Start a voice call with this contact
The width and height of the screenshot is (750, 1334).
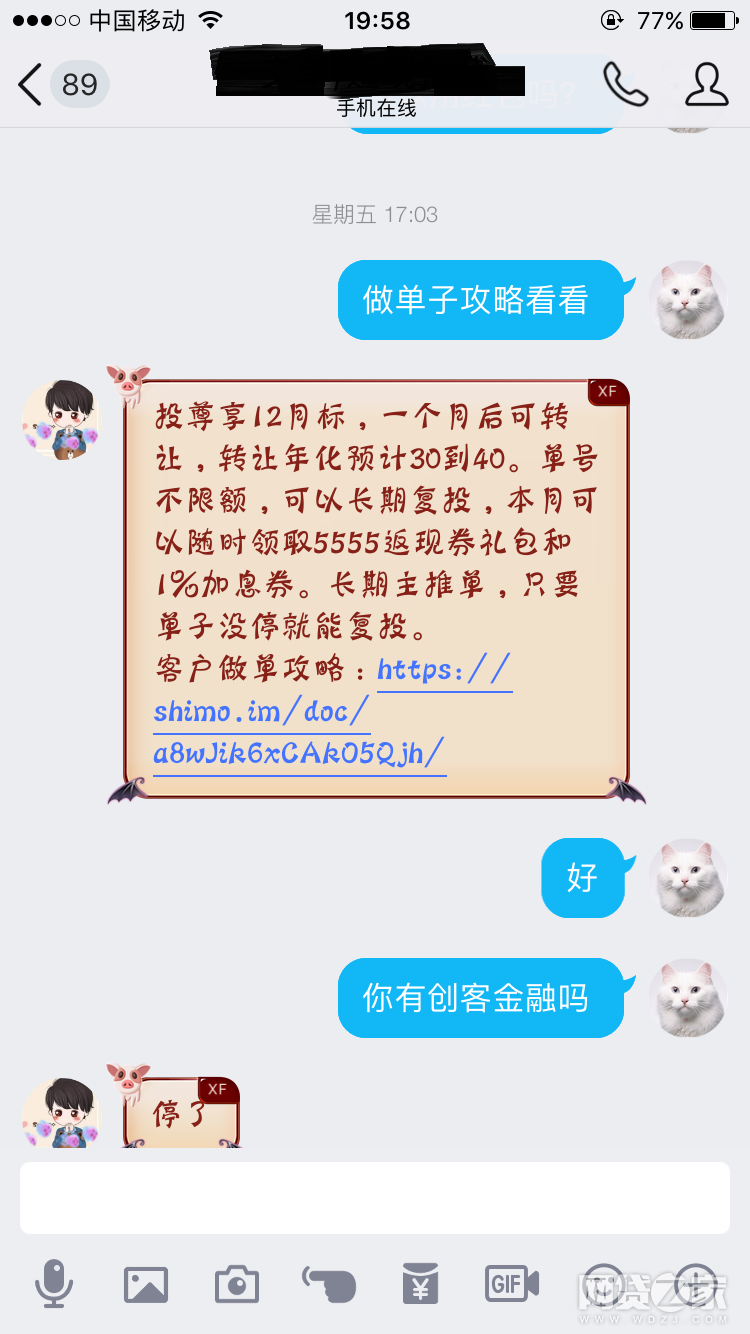click(626, 85)
